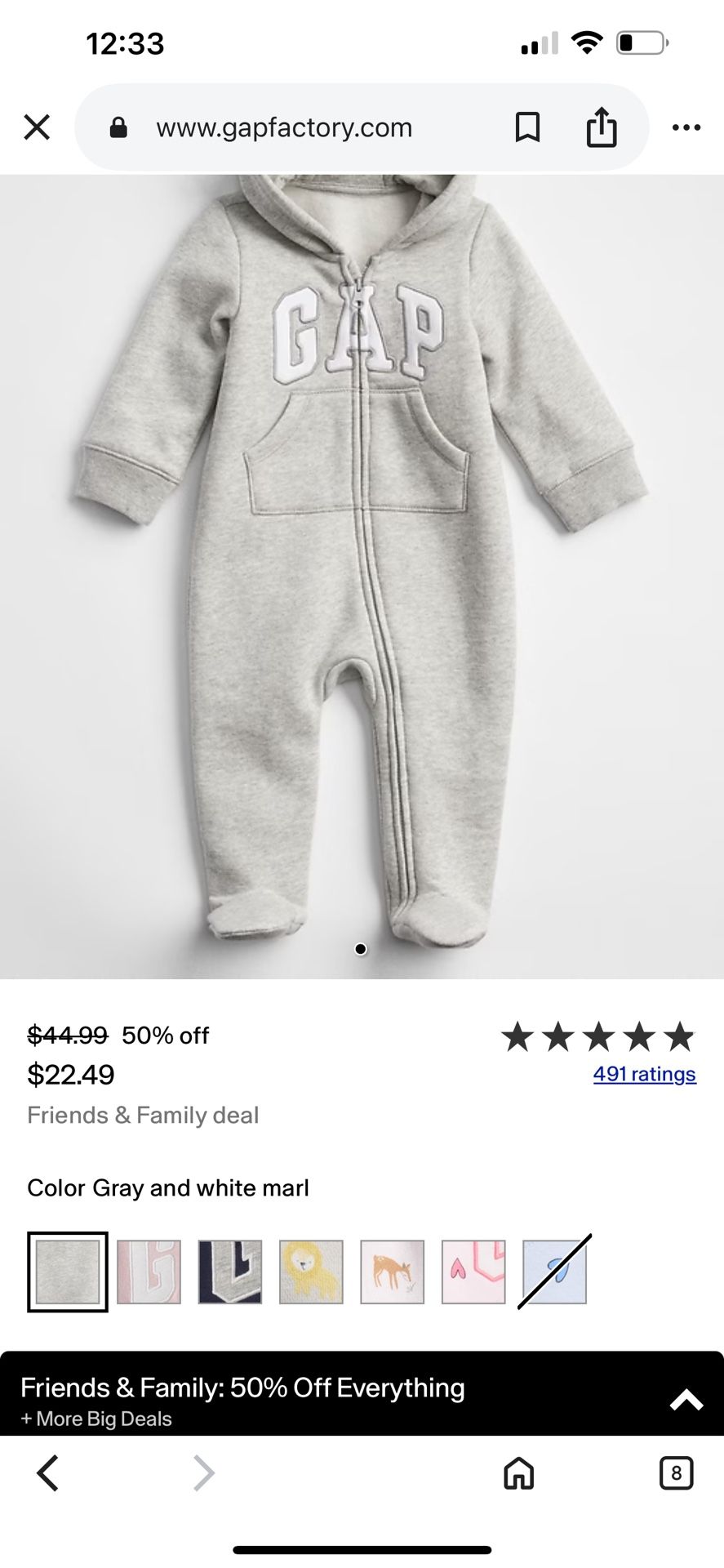This screenshot has width=724, height=1568.
Task: Open the browser home button
Action: click(x=518, y=1473)
